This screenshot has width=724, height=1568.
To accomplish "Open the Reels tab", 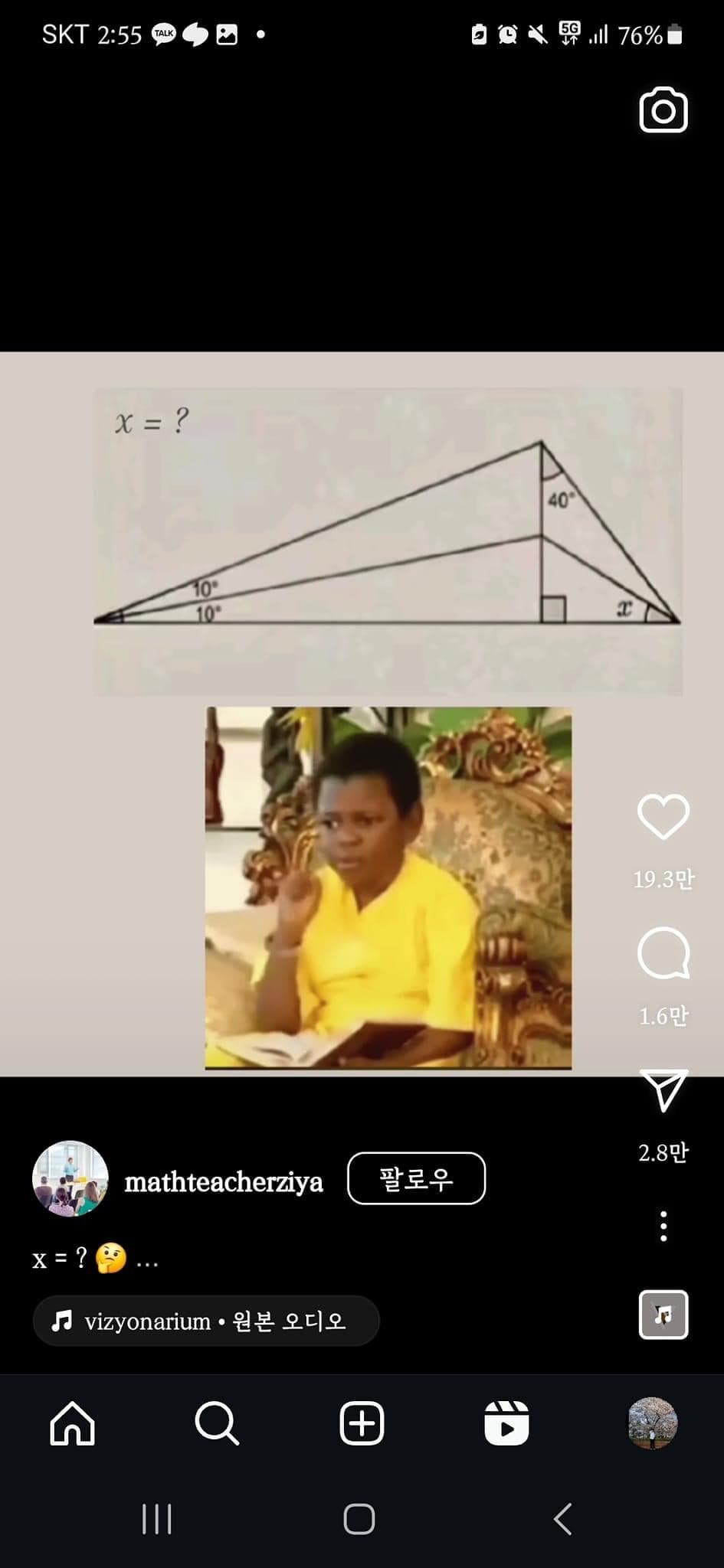I will coord(506,1424).
